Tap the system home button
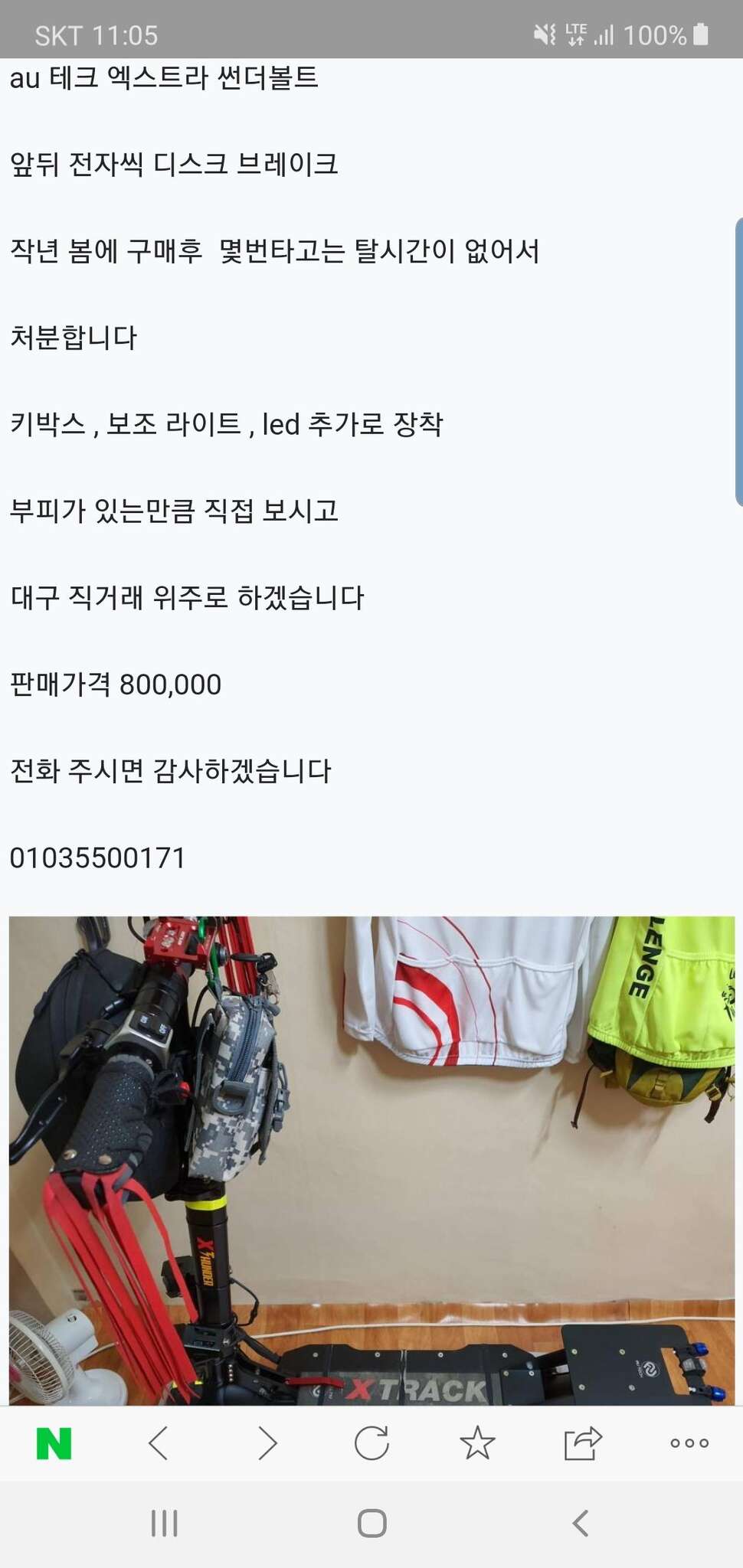743x1568 pixels. click(x=372, y=1523)
